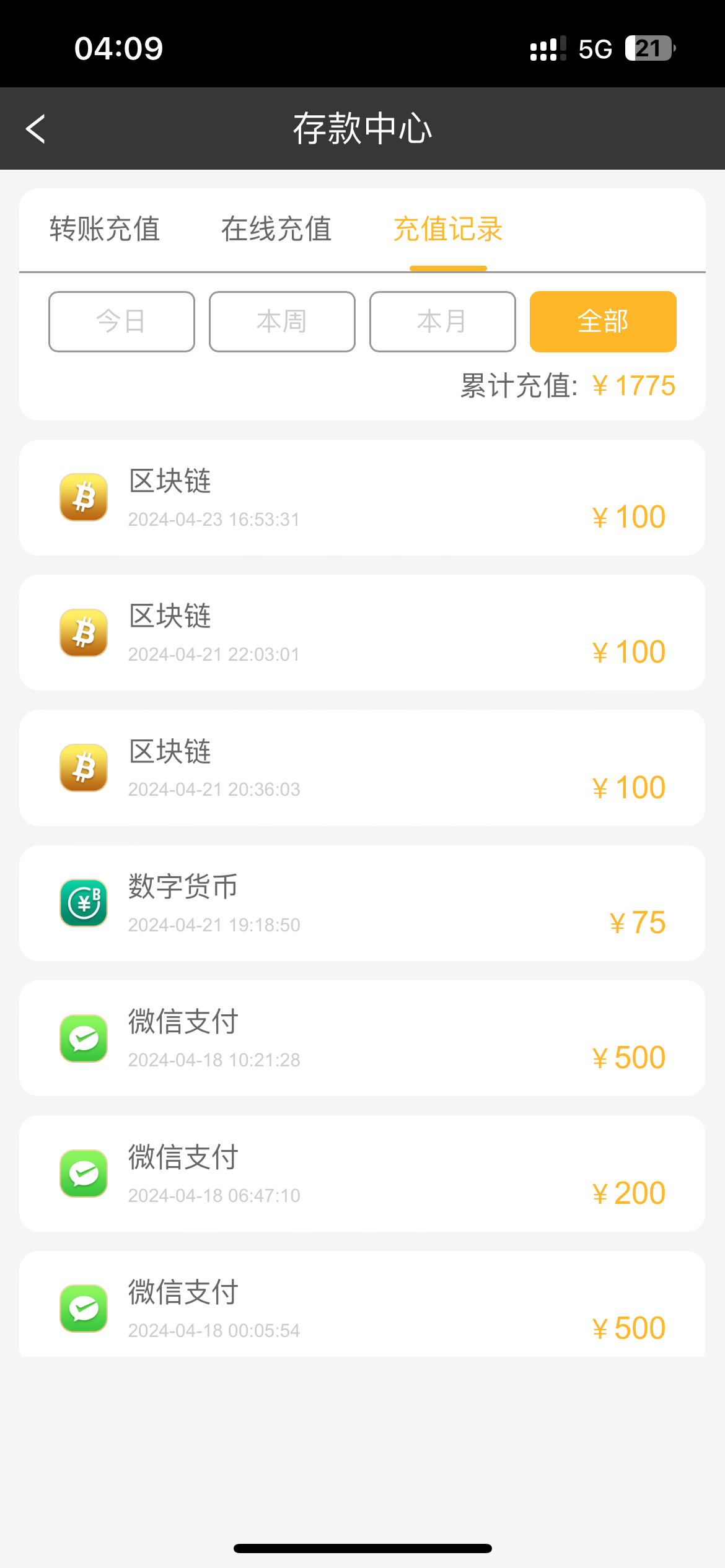The height and width of the screenshot is (1568, 725).
Task: Select the 今日 date filter
Action: [x=121, y=321]
